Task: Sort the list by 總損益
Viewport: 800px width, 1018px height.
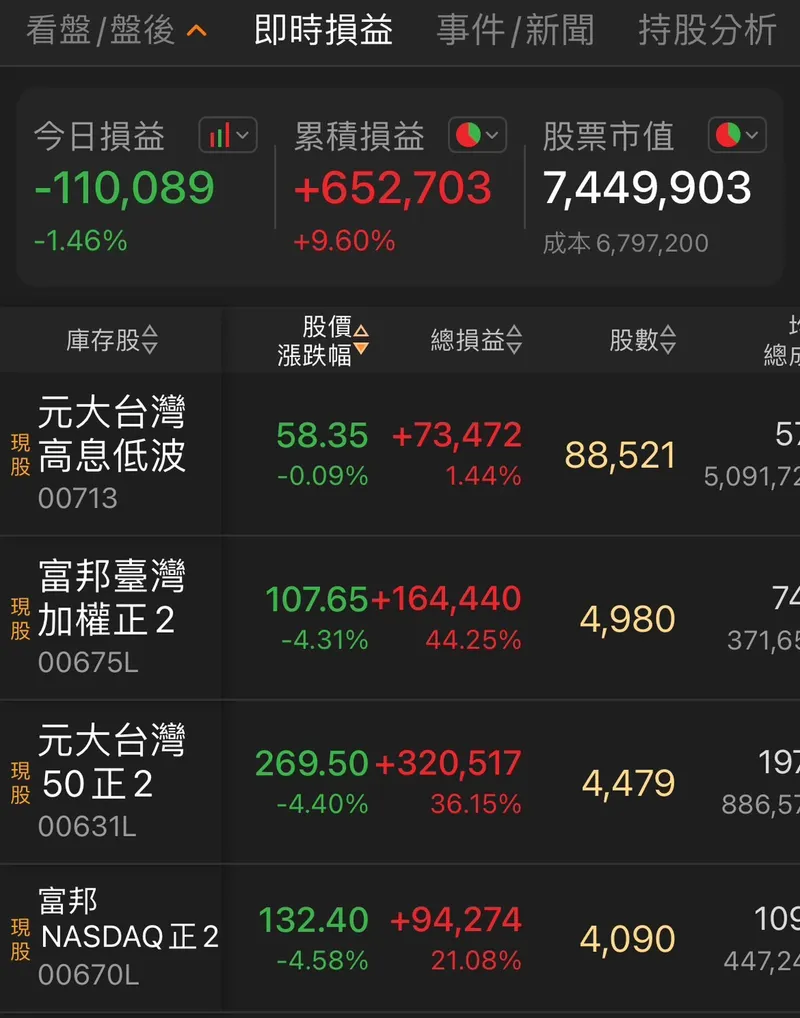Action: pyautogui.click(x=476, y=340)
